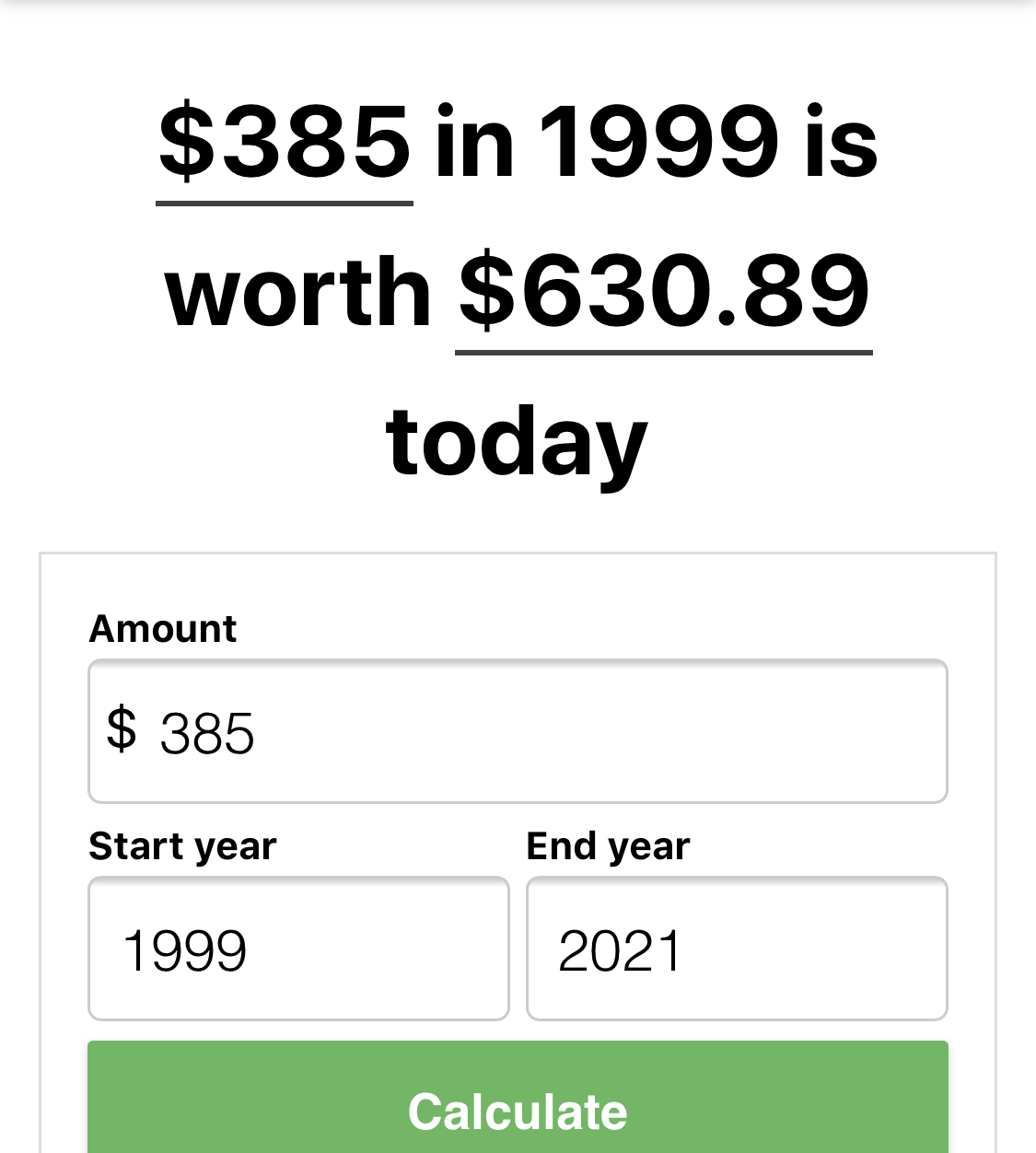Edit the Start year field
This screenshot has height=1153, width=1036.
[x=298, y=949]
